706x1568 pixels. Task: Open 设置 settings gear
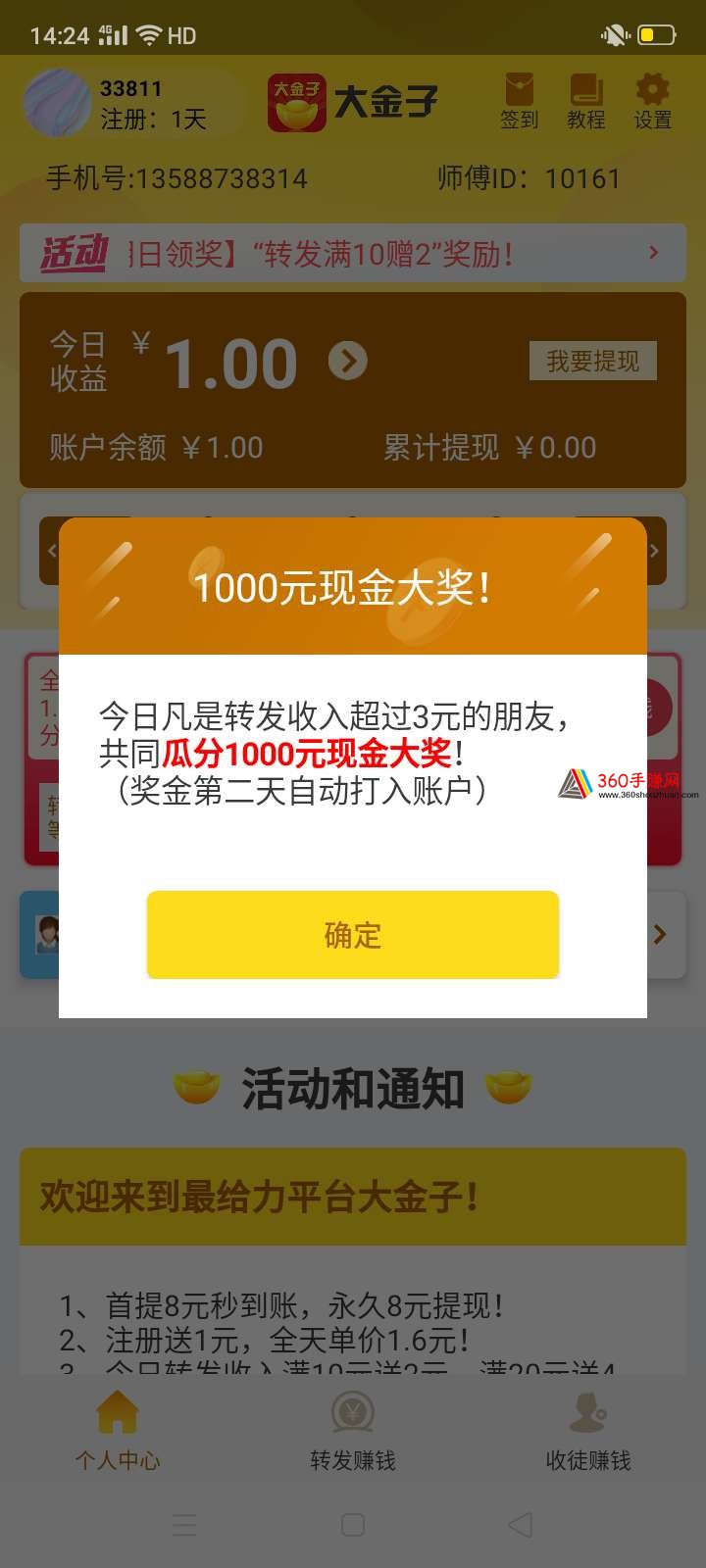(652, 102)
